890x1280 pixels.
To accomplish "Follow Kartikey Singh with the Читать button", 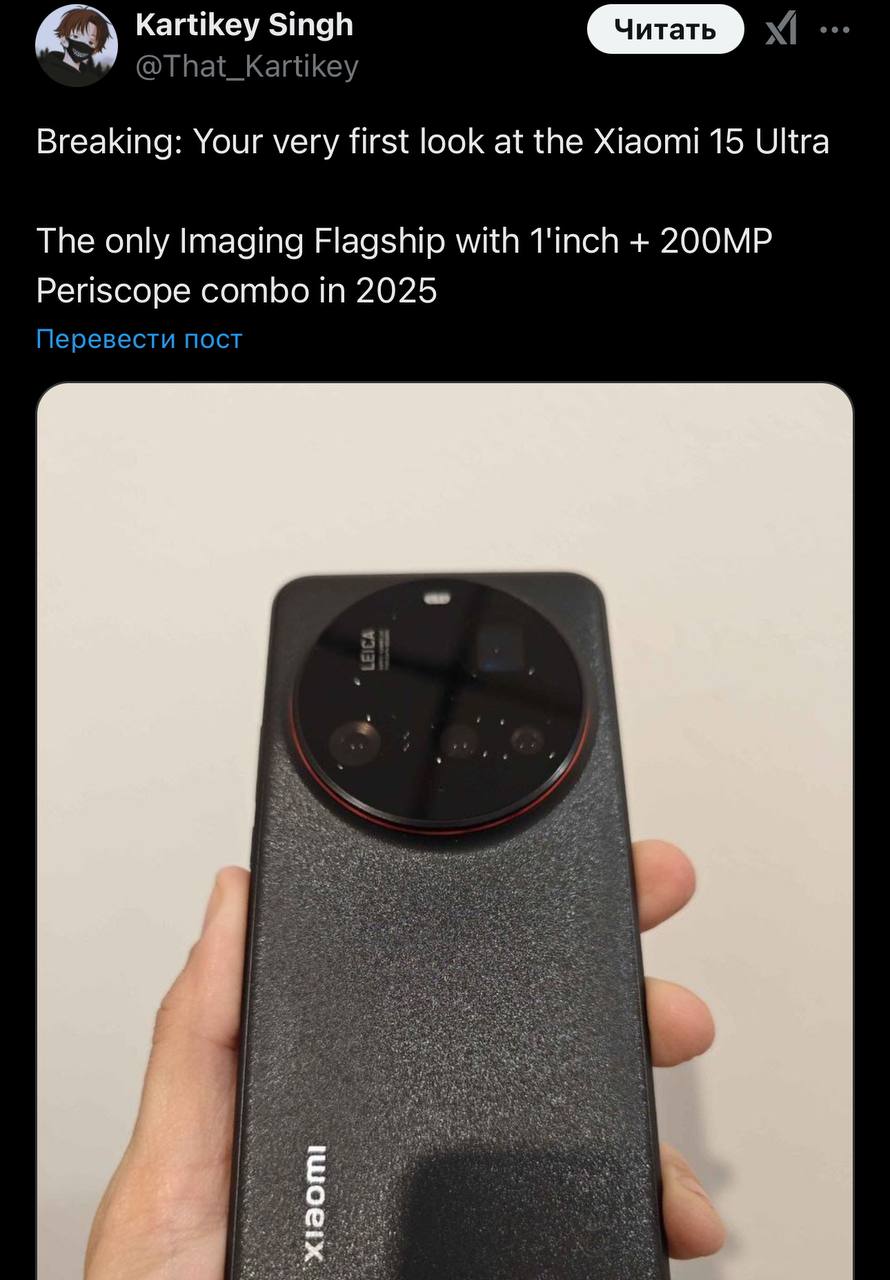I will [665, 30].
